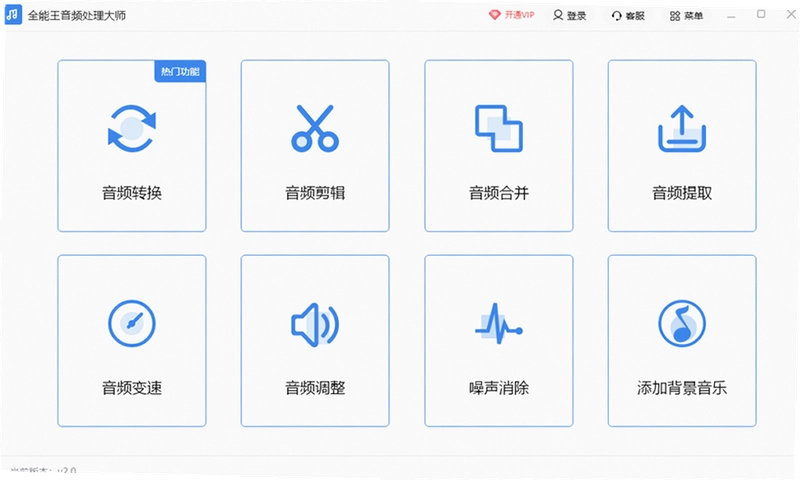
Task: Minimize the window
Action: (x=731, y=16)
